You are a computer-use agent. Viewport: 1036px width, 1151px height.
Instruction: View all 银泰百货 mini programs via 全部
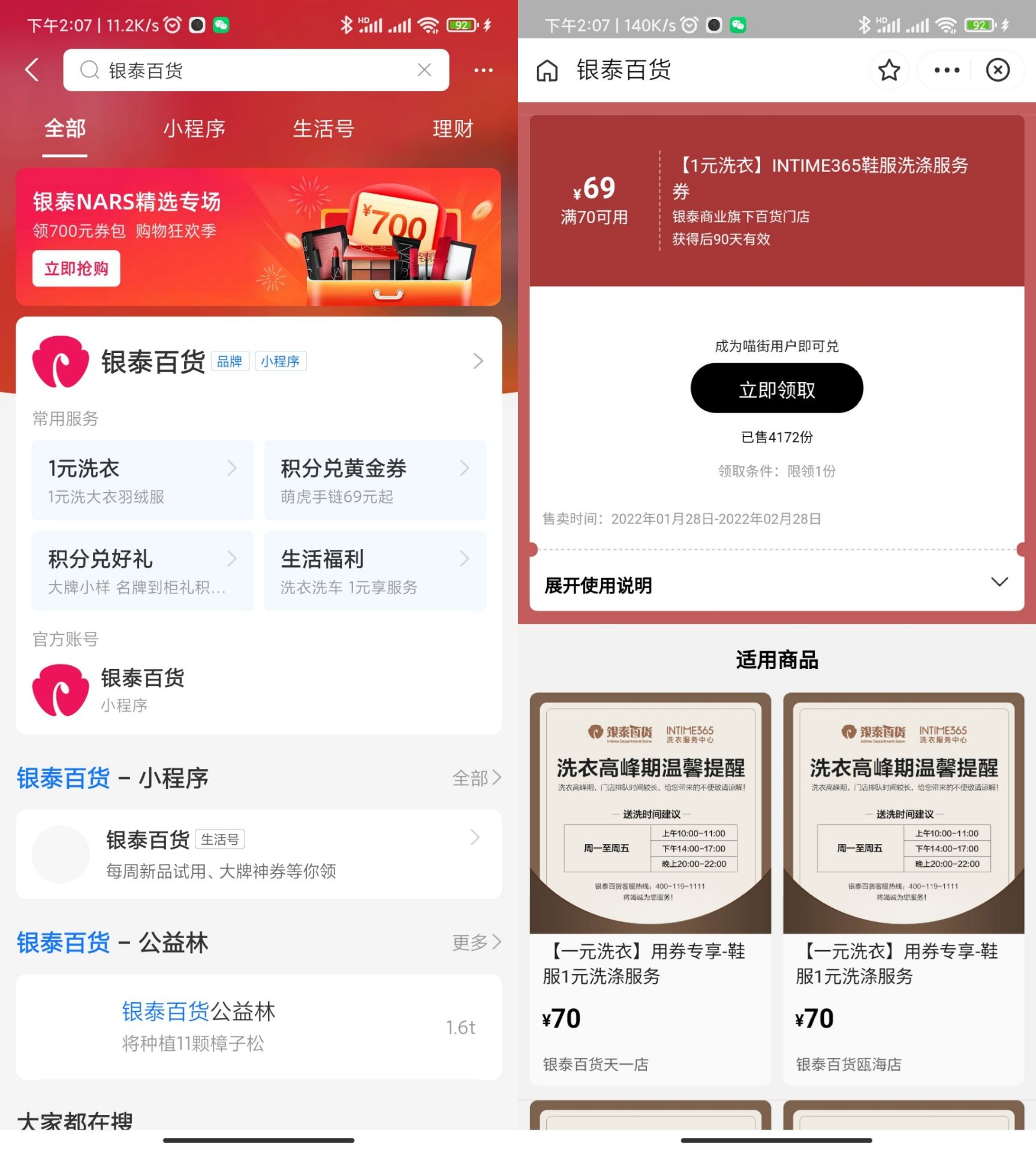tap(476, 778)
